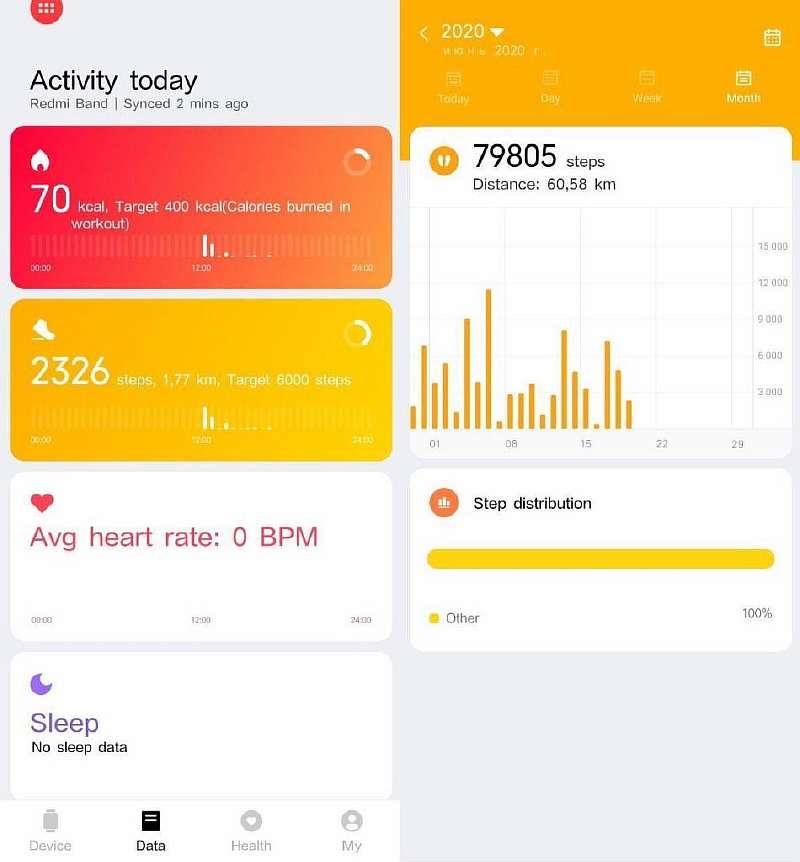Select the Data tab

(150, 831)
